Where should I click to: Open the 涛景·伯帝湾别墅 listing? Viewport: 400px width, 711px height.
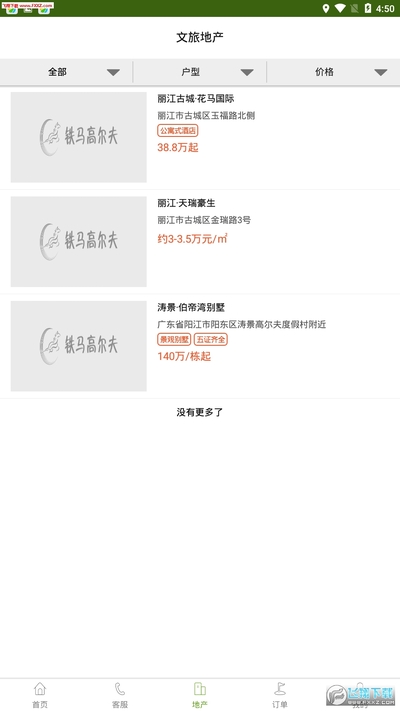200,346
